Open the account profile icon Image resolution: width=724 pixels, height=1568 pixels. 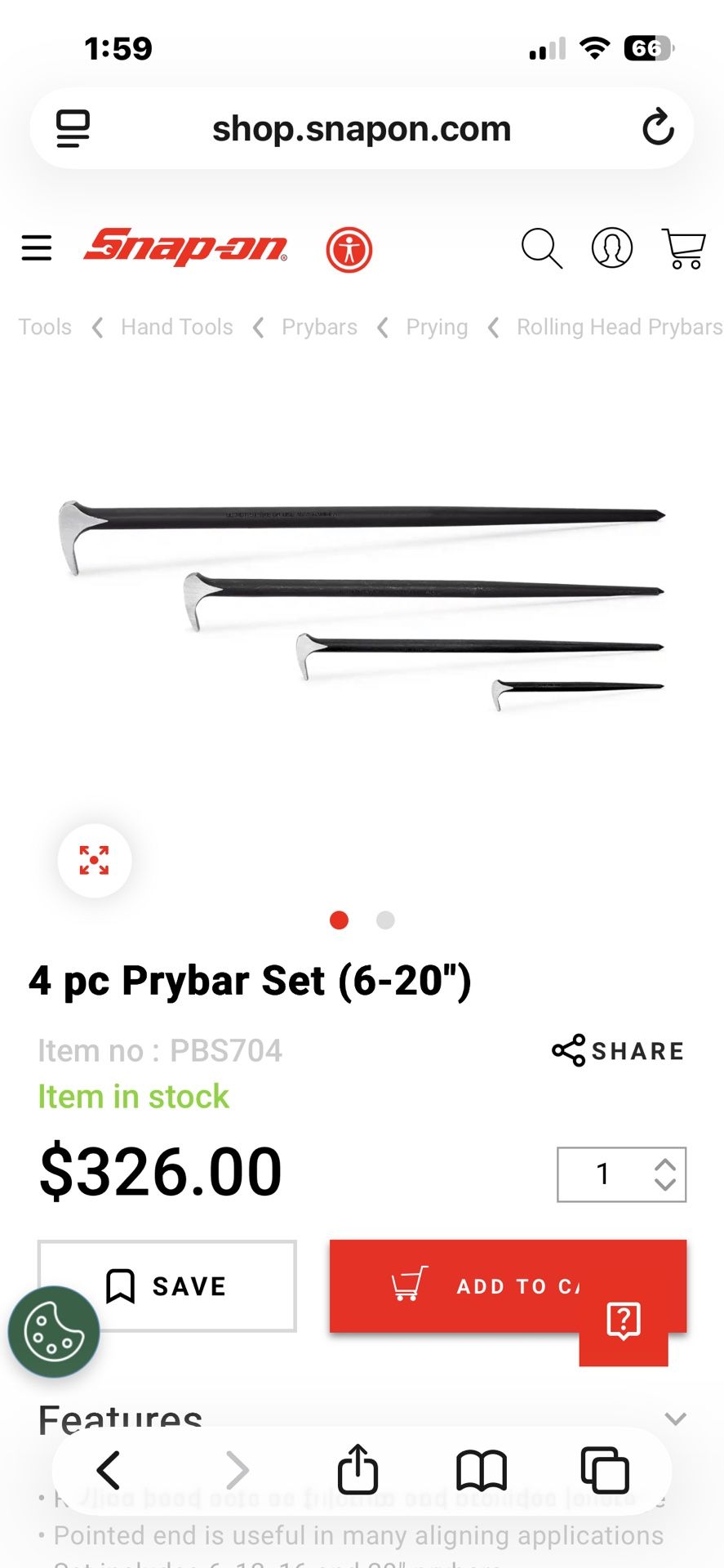coord(611,248)
